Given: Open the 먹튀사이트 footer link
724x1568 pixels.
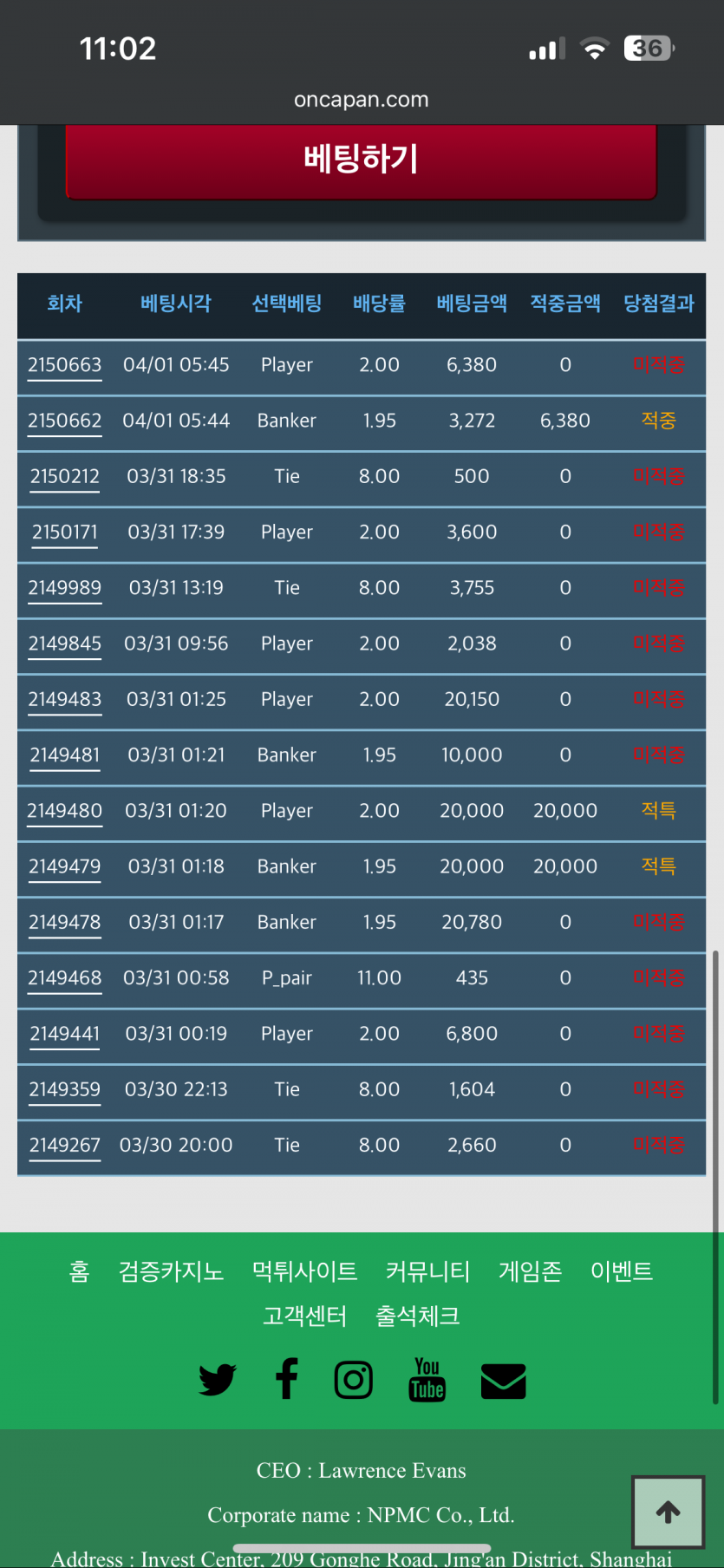Looking at the screenshot, I should (x=304, y=1271).
